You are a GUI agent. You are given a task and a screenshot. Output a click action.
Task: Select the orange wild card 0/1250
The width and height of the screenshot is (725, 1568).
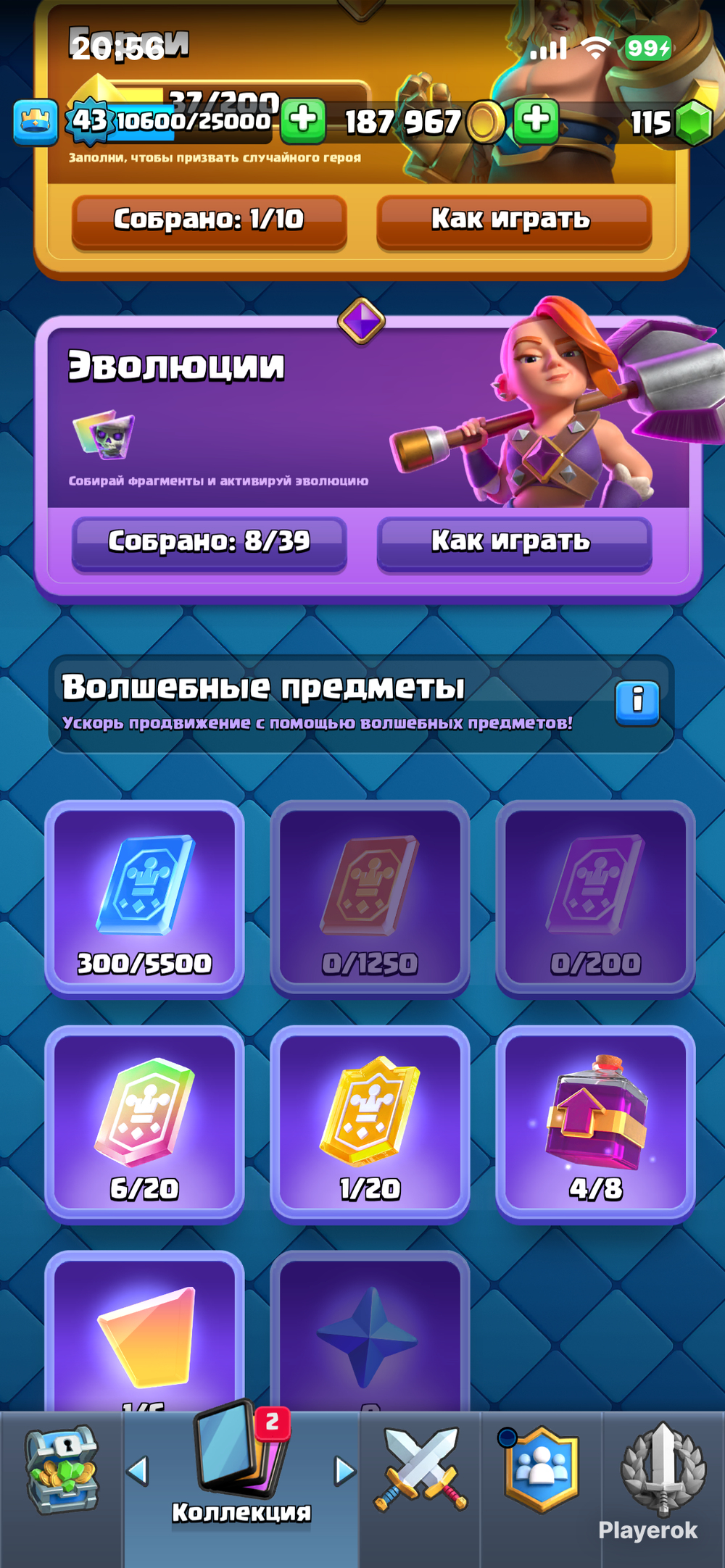pos(370,898)
